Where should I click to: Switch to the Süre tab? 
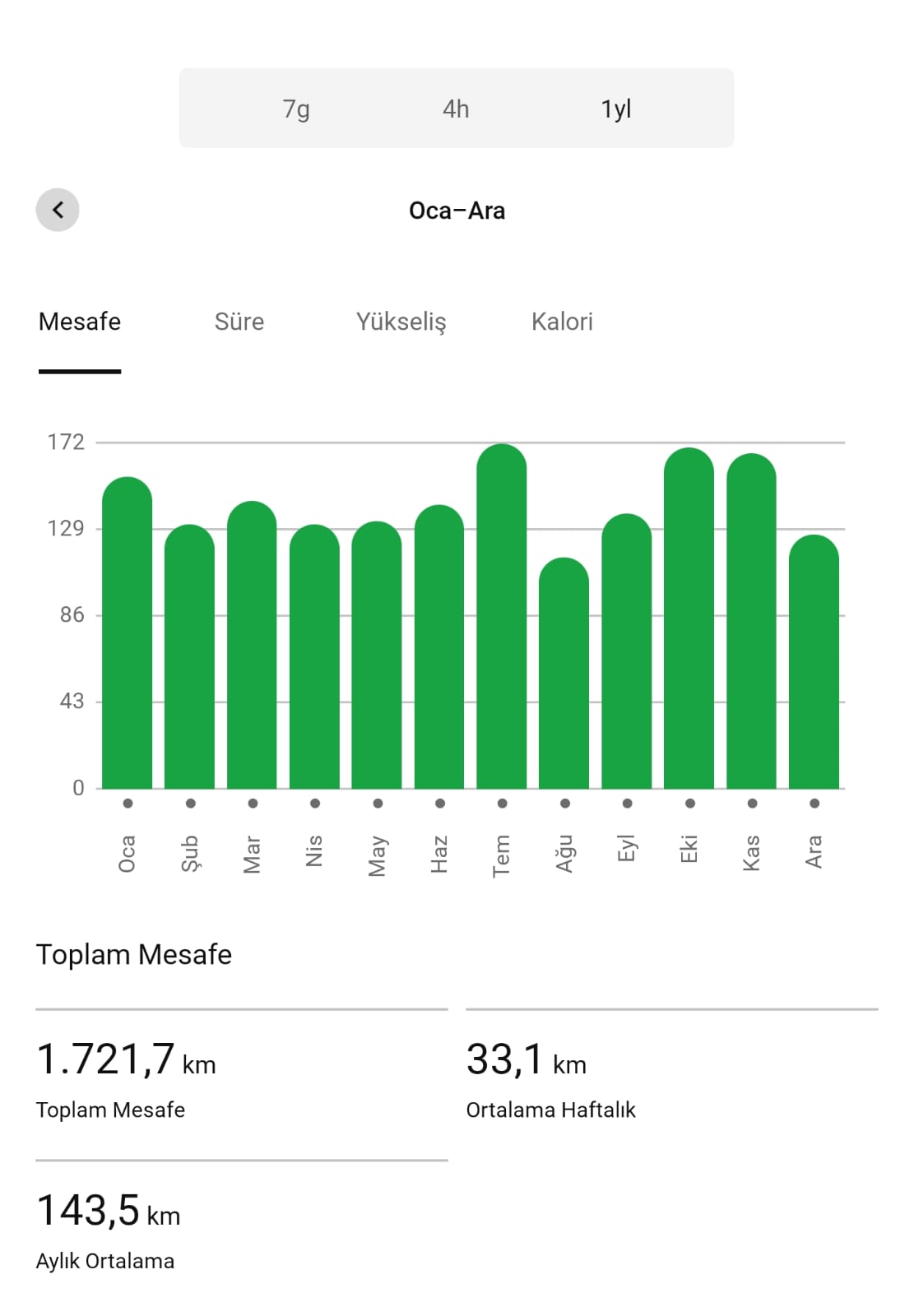(239, 322)
